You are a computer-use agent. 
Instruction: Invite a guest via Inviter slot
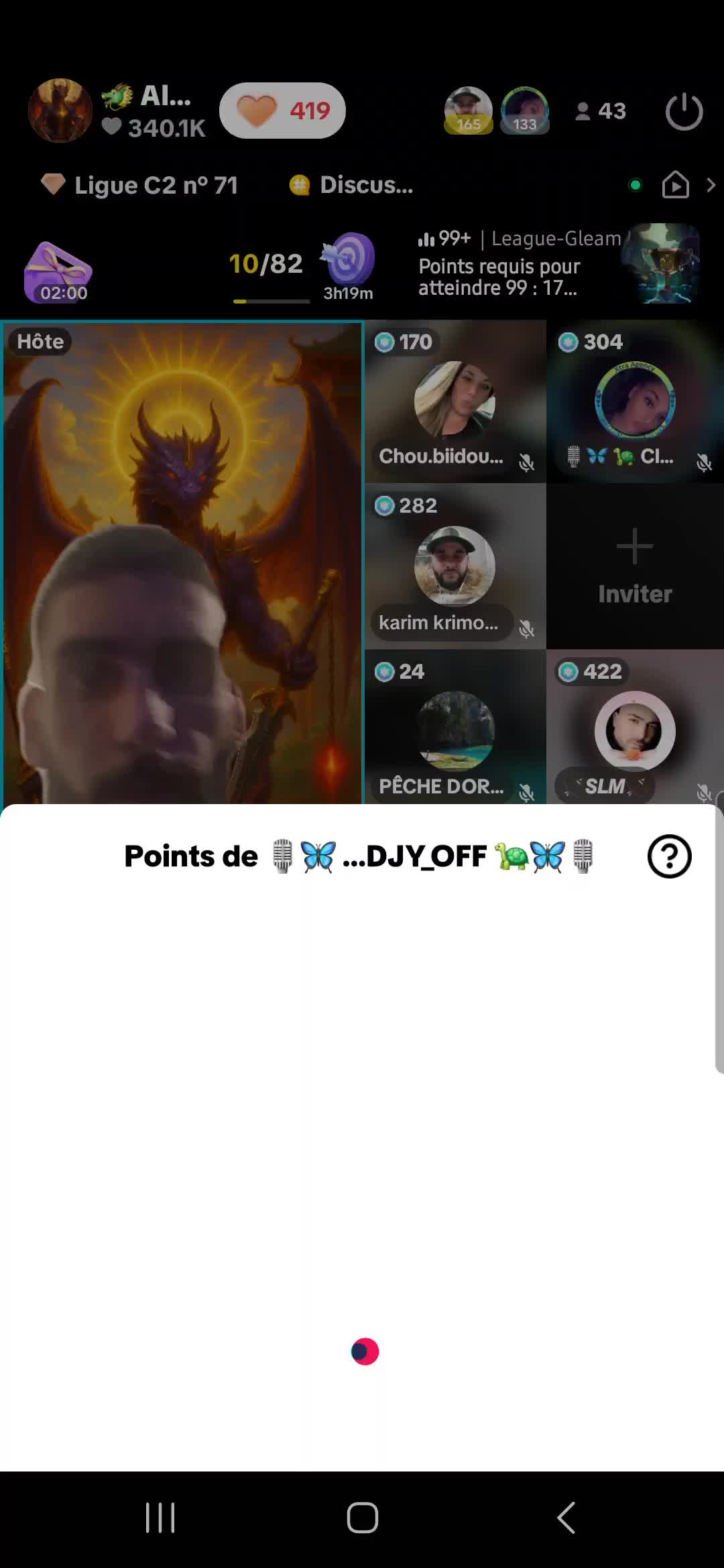click(634, 567)
